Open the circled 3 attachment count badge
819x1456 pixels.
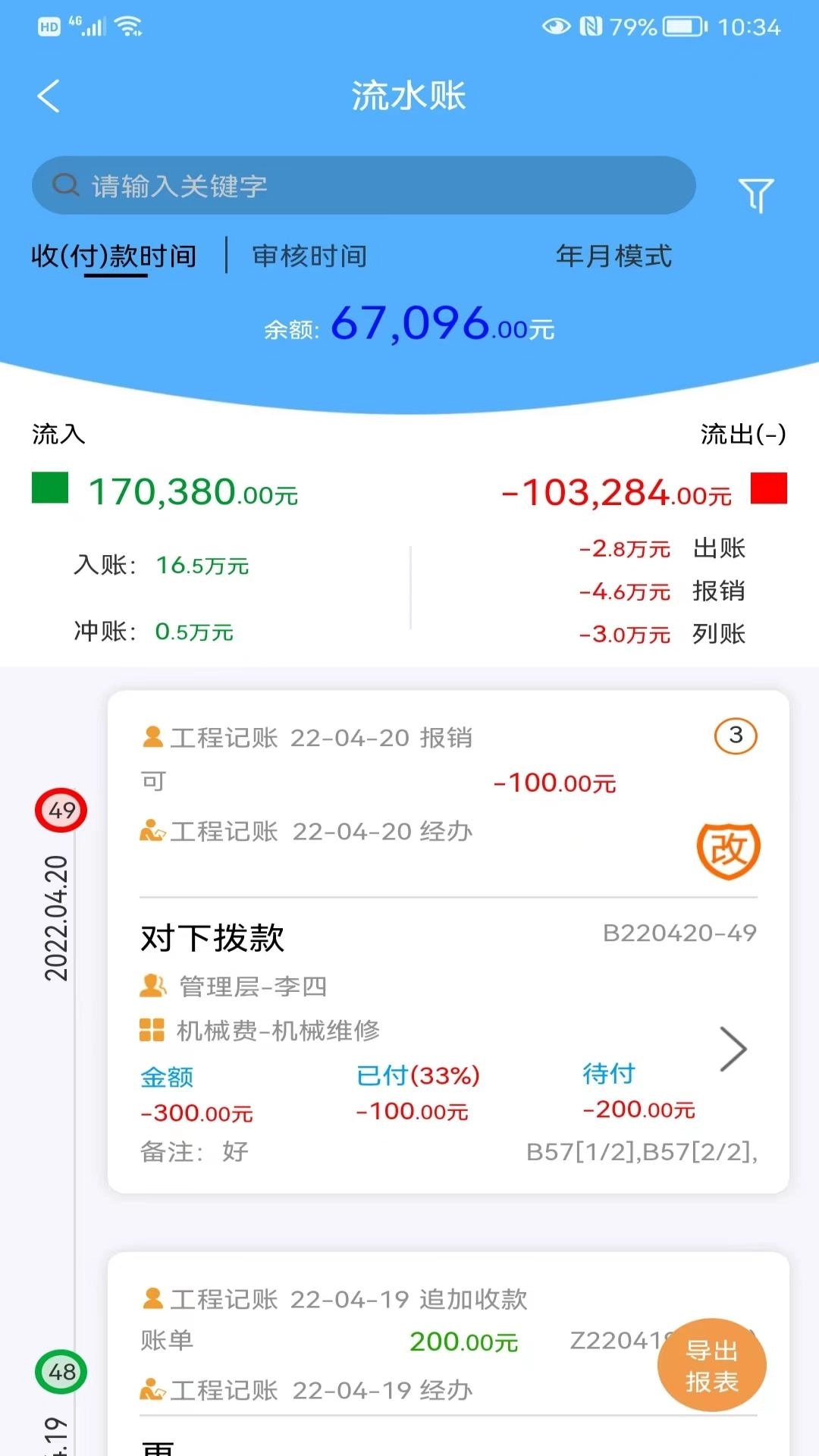click(x=733, y=736)
